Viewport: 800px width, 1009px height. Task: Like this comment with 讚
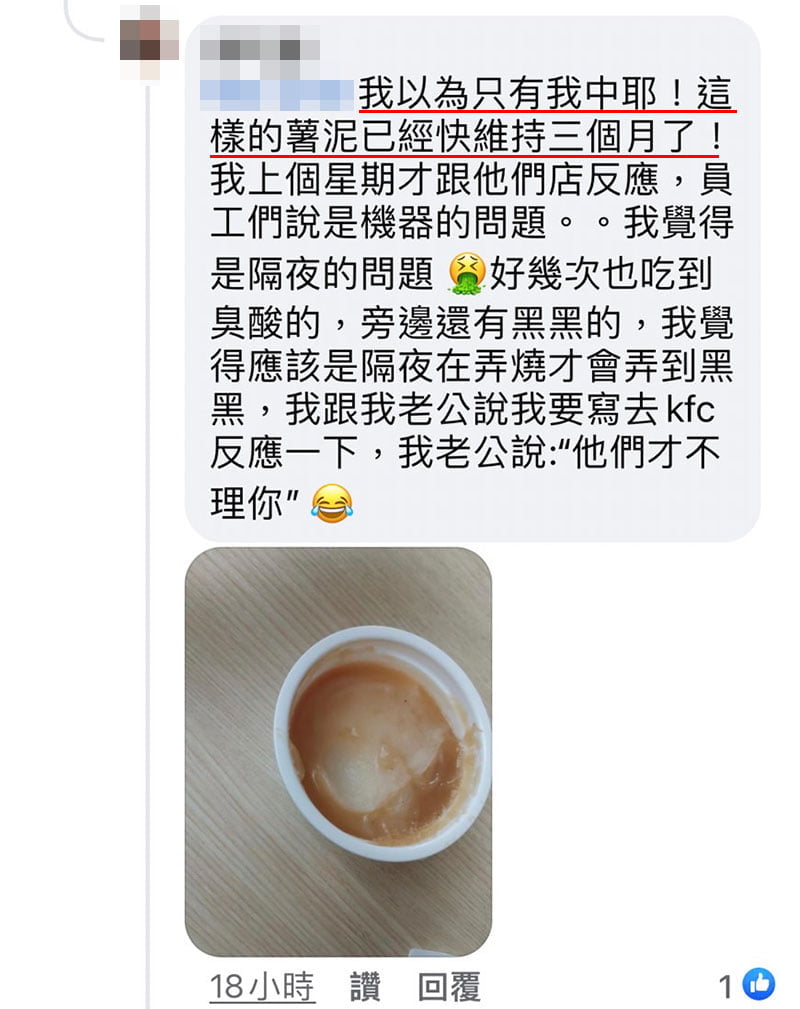(x=365, y=987)
